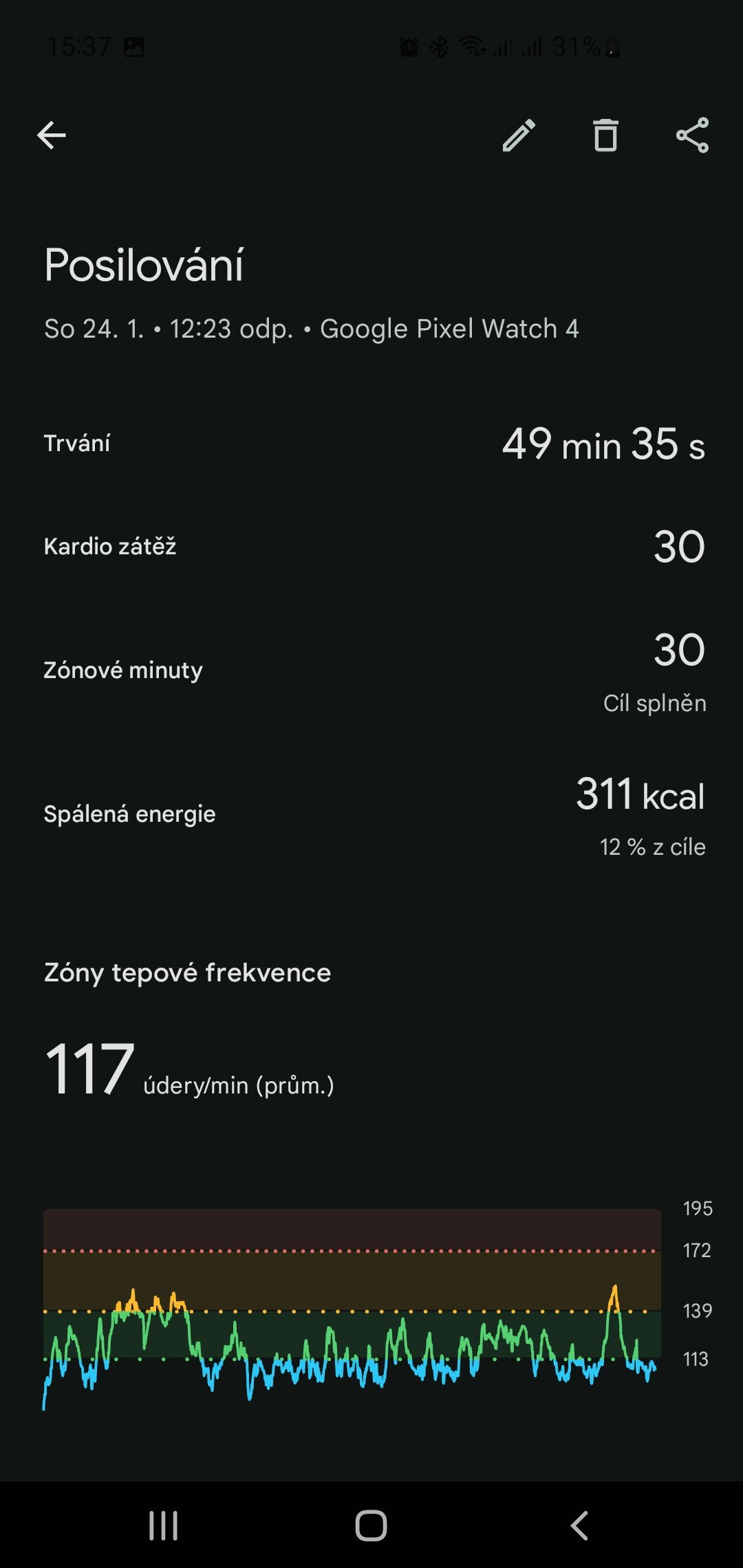Share this Posilování workout

[x=692, y=135]
